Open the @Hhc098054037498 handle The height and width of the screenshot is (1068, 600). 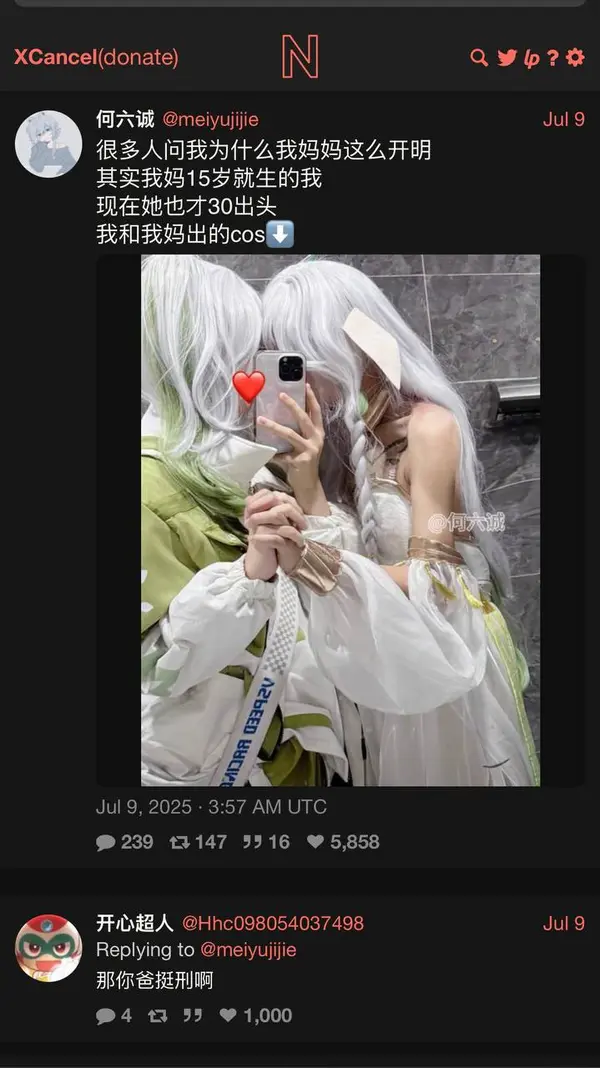click(x=272, y=923)
